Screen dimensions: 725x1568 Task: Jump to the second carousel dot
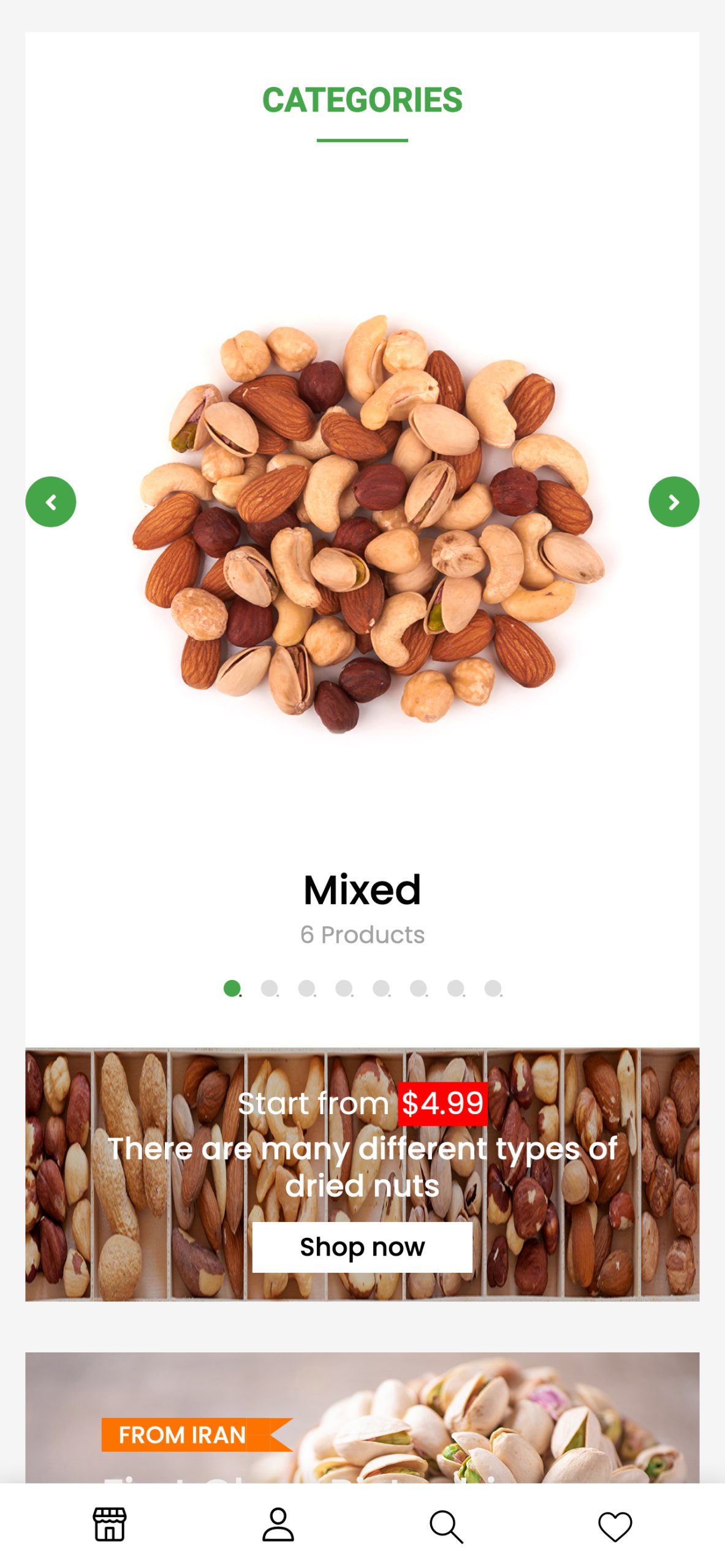(x=269, y=988)
